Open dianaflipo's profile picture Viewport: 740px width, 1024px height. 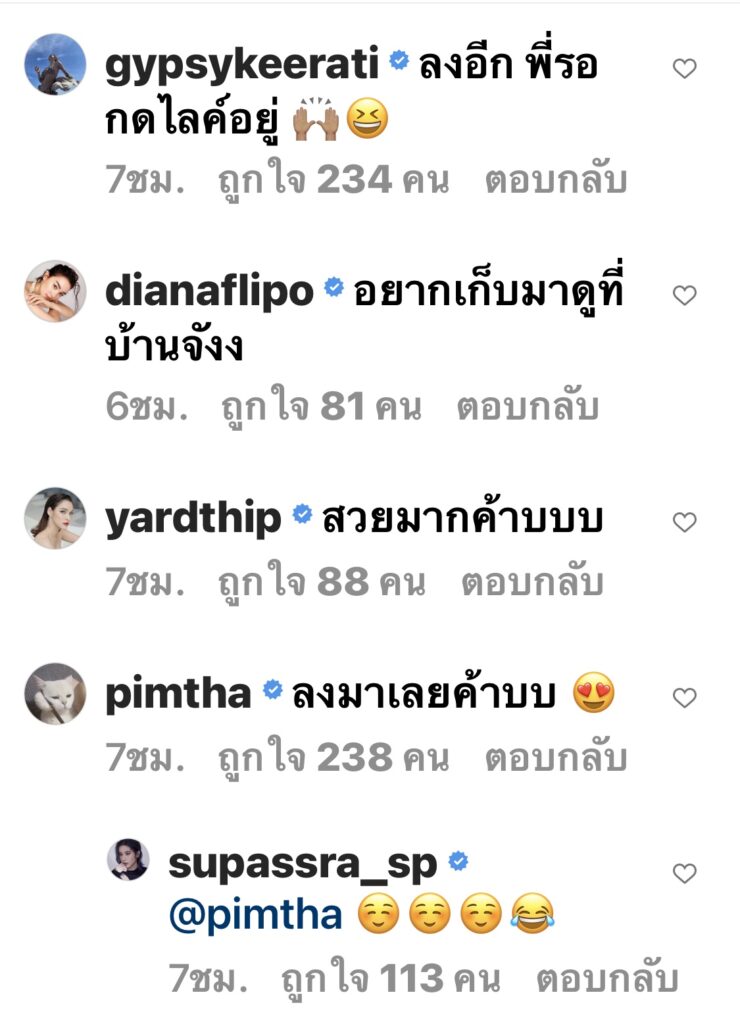(x=55, y=291)
